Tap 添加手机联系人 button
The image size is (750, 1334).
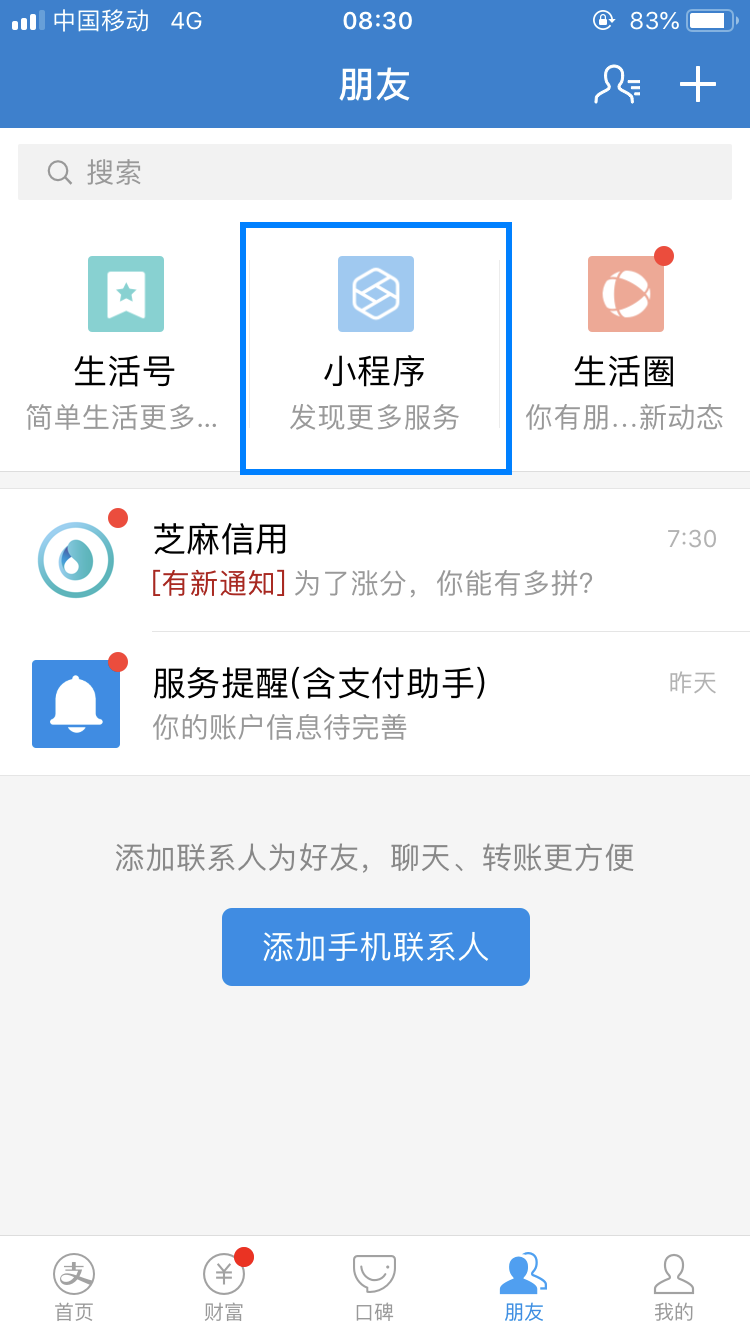[376, 947]
